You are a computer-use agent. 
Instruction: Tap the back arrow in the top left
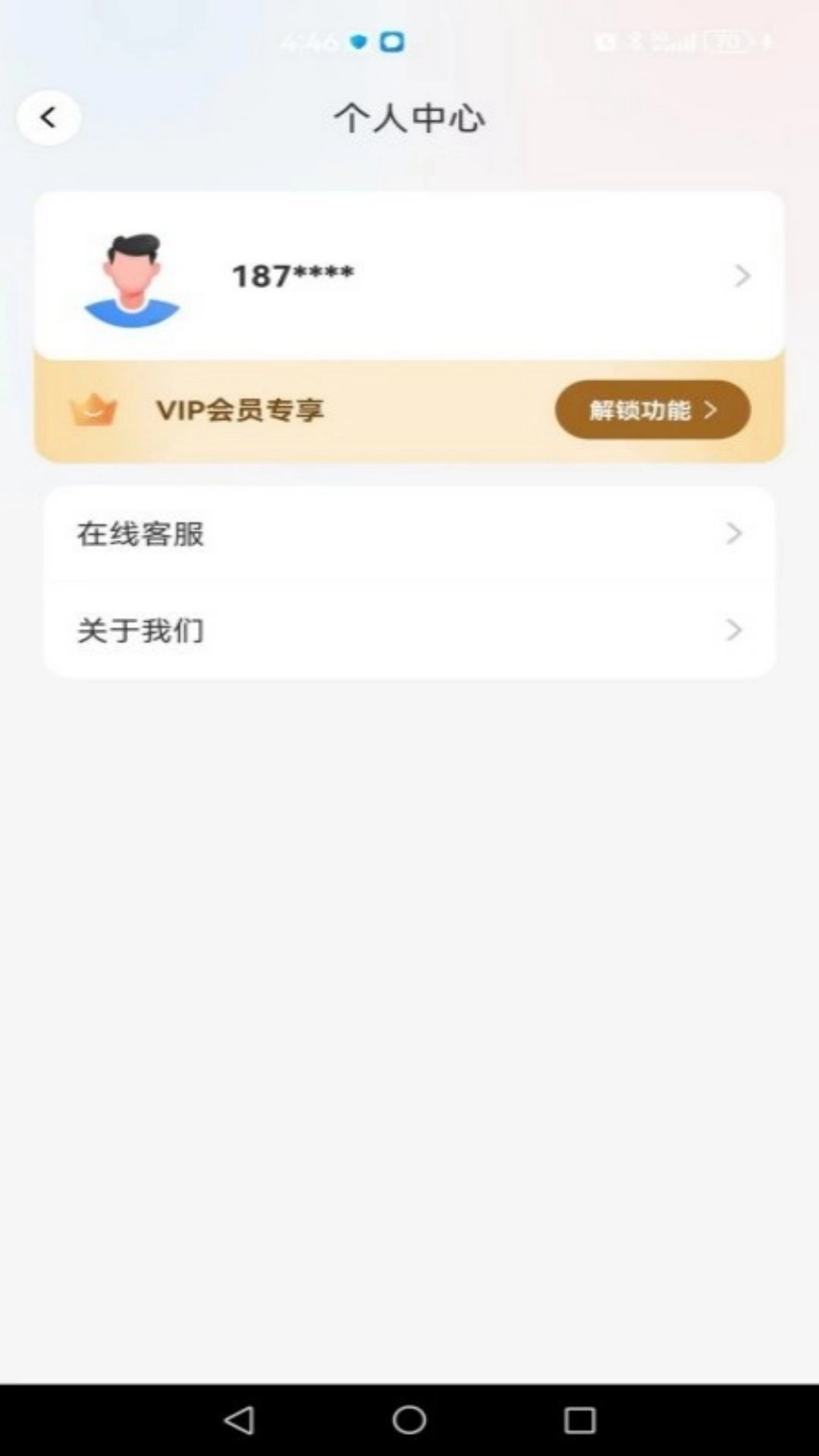click(49, 117)
